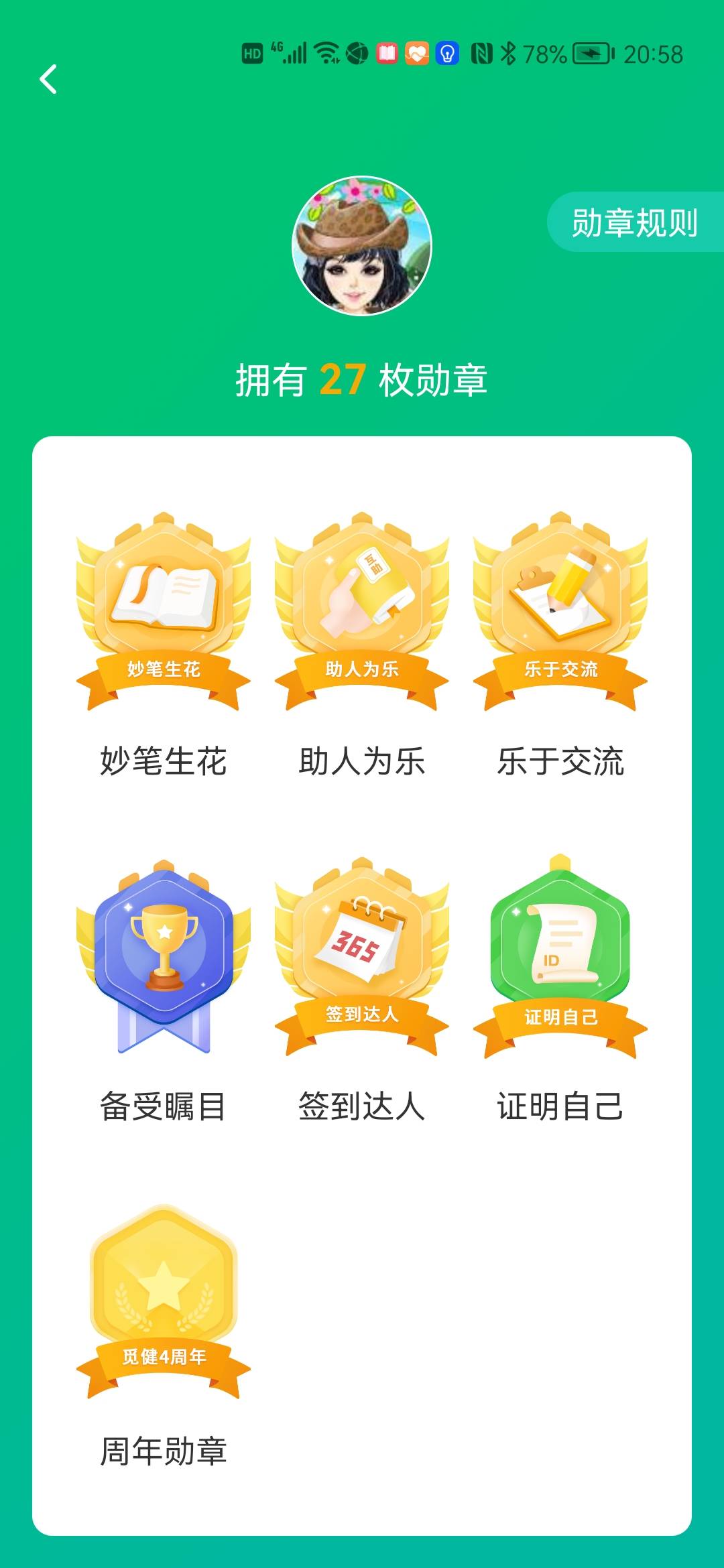Screen dimensions: 724x1568
Task: Go back with the top-left arrow
Action: 47,78
